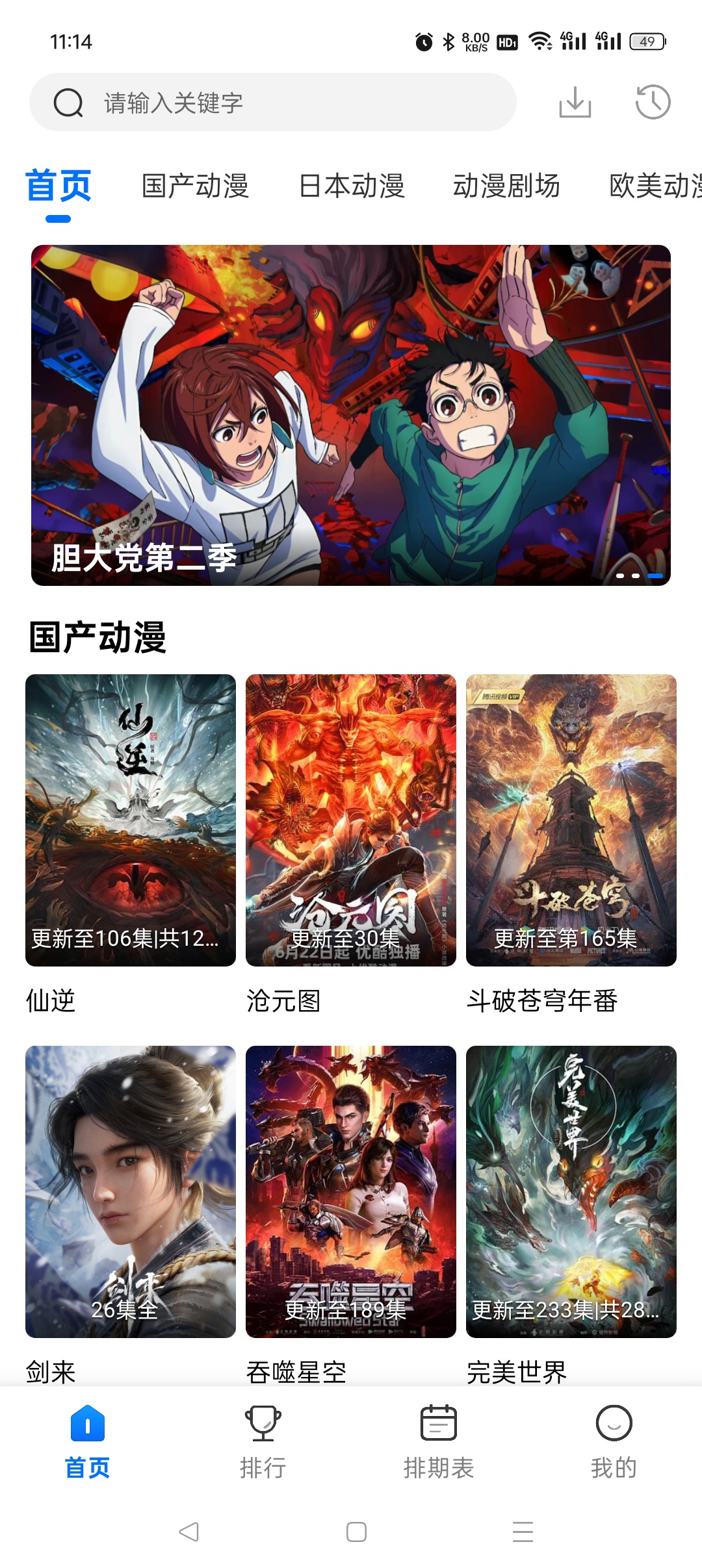Open the 吞噬星空 anime card
Screen dimensions: 702x1568
click(351, 1191)
